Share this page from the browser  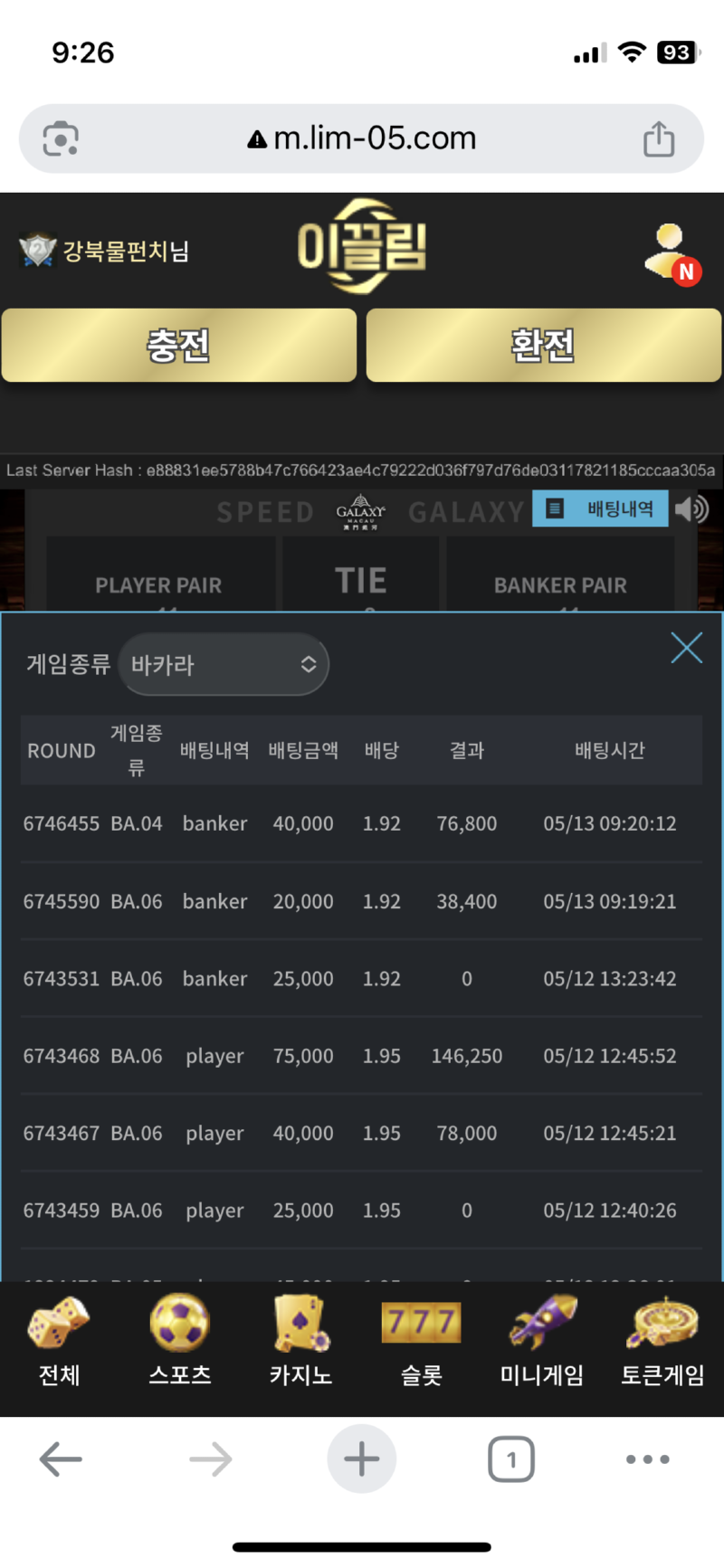click(x=658, y=138)
